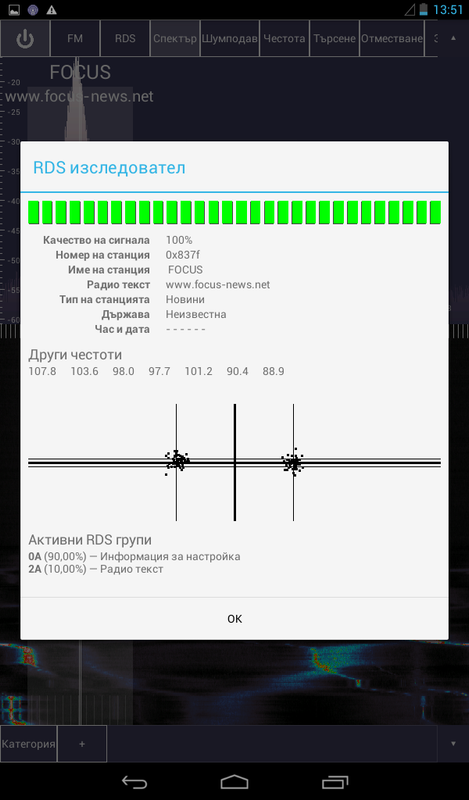Tap the power button in the toolbar
This screenshot has width=469, height=800.
click(x=25, y=38)
